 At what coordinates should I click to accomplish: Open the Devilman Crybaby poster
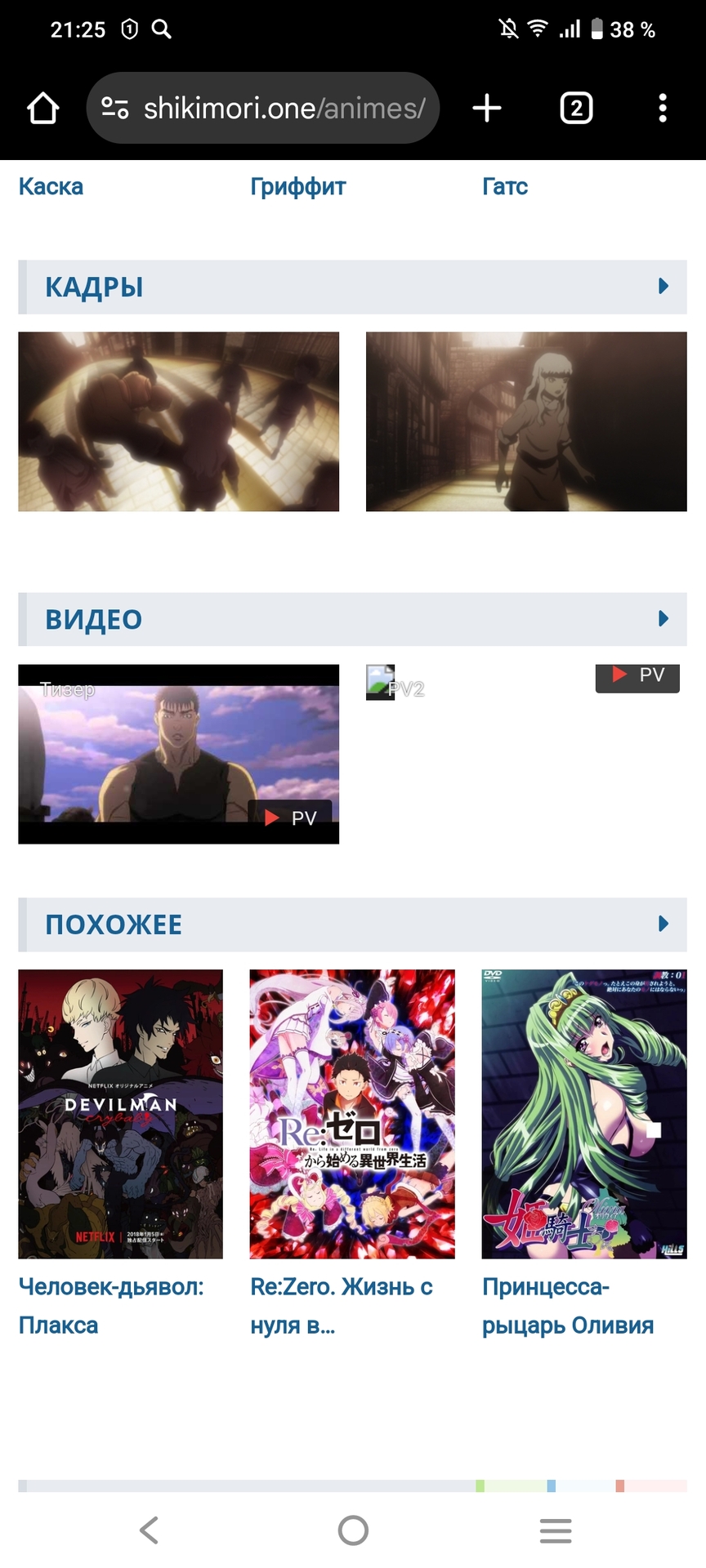[x=120, y=1114]
